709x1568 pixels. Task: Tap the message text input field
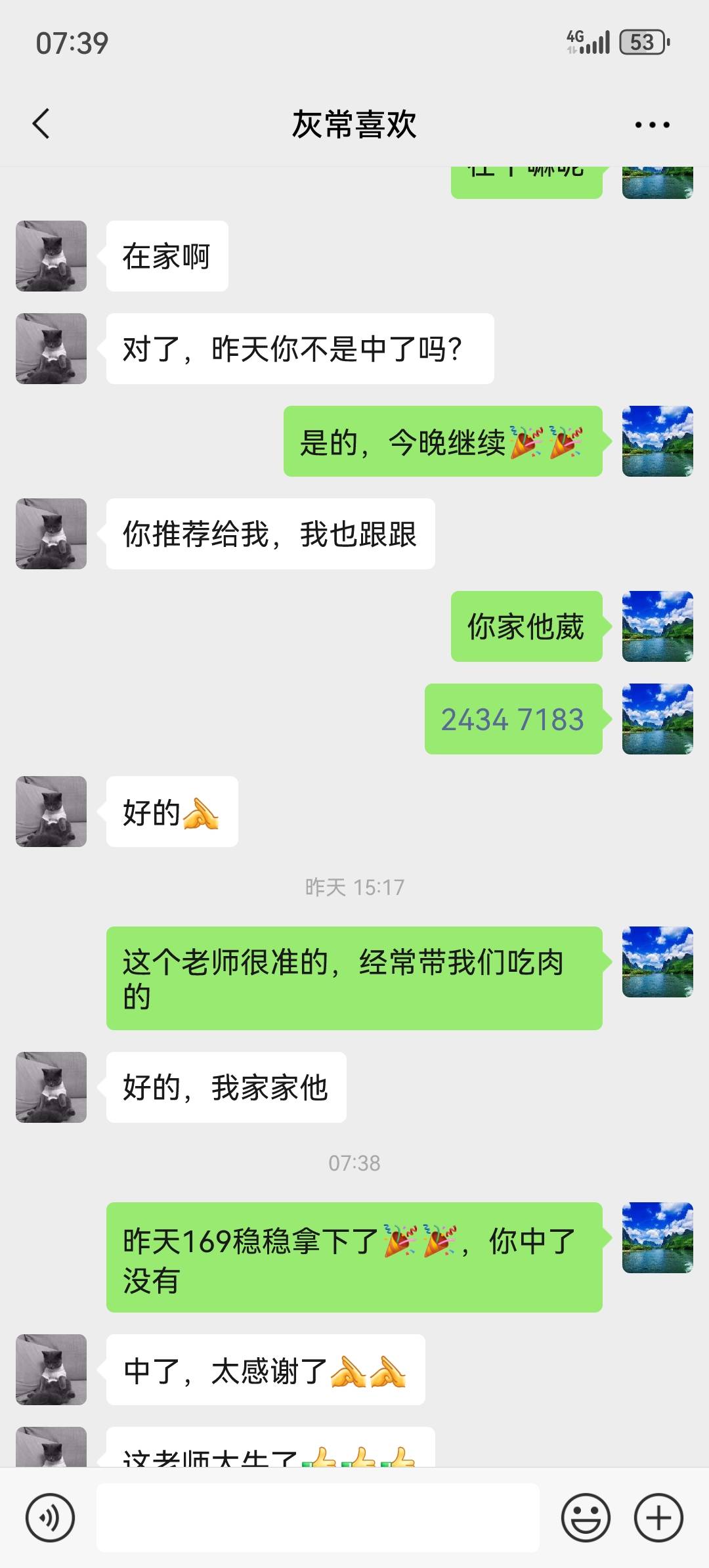318,1517
